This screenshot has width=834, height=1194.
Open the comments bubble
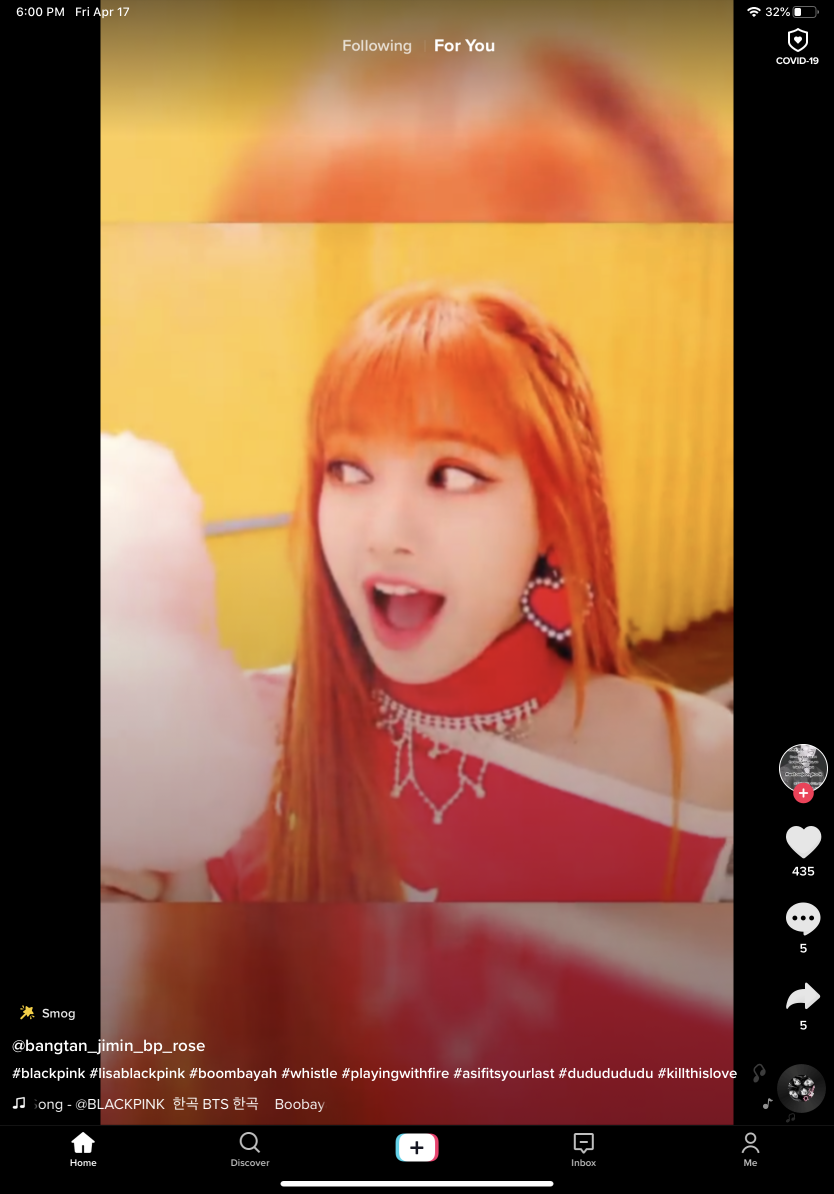(803, 918)
